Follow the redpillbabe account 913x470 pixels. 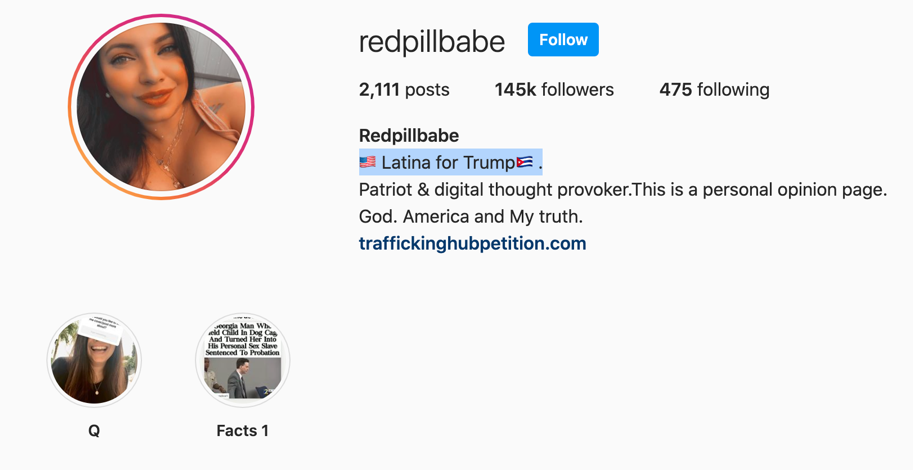tap(563, 40)
